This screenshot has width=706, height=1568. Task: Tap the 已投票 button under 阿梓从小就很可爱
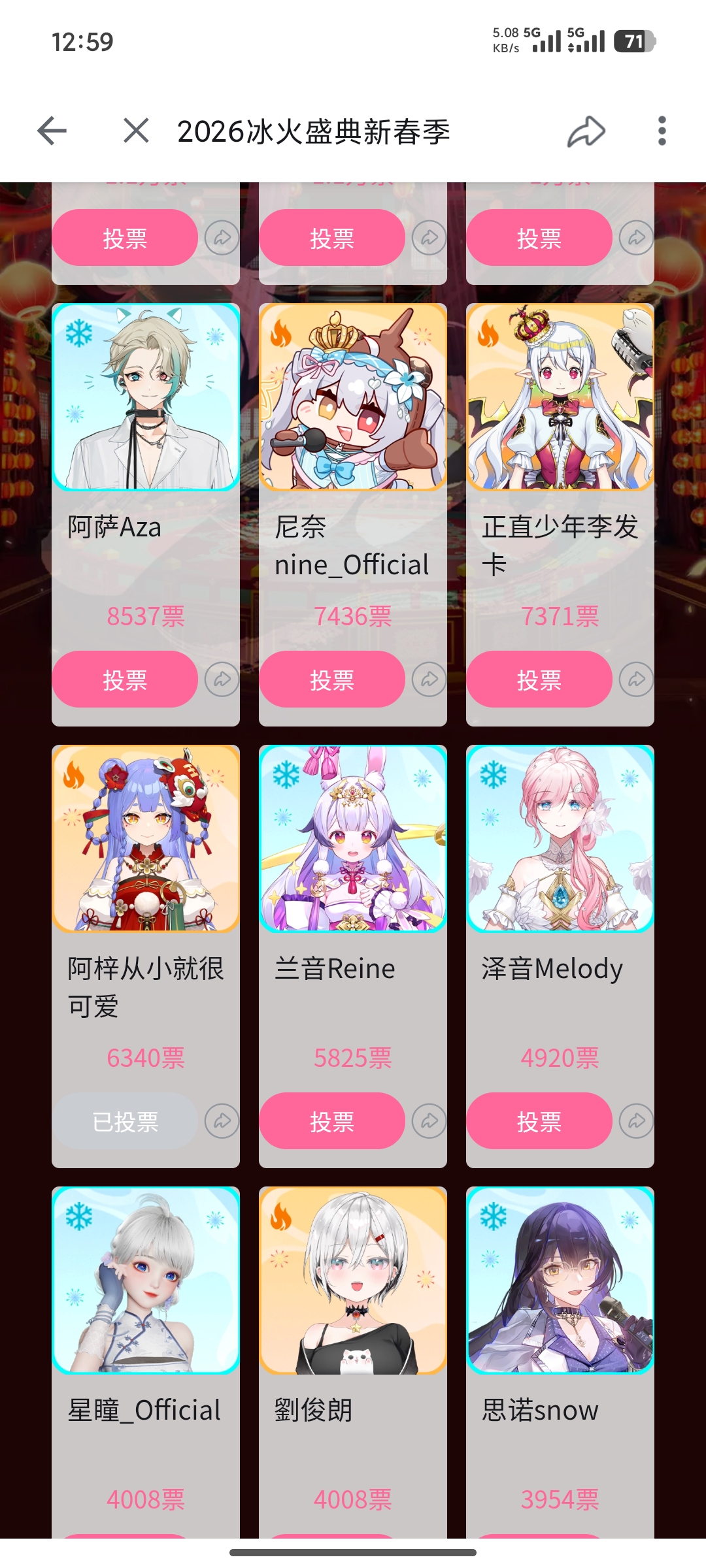click(x=125, y=1121)
